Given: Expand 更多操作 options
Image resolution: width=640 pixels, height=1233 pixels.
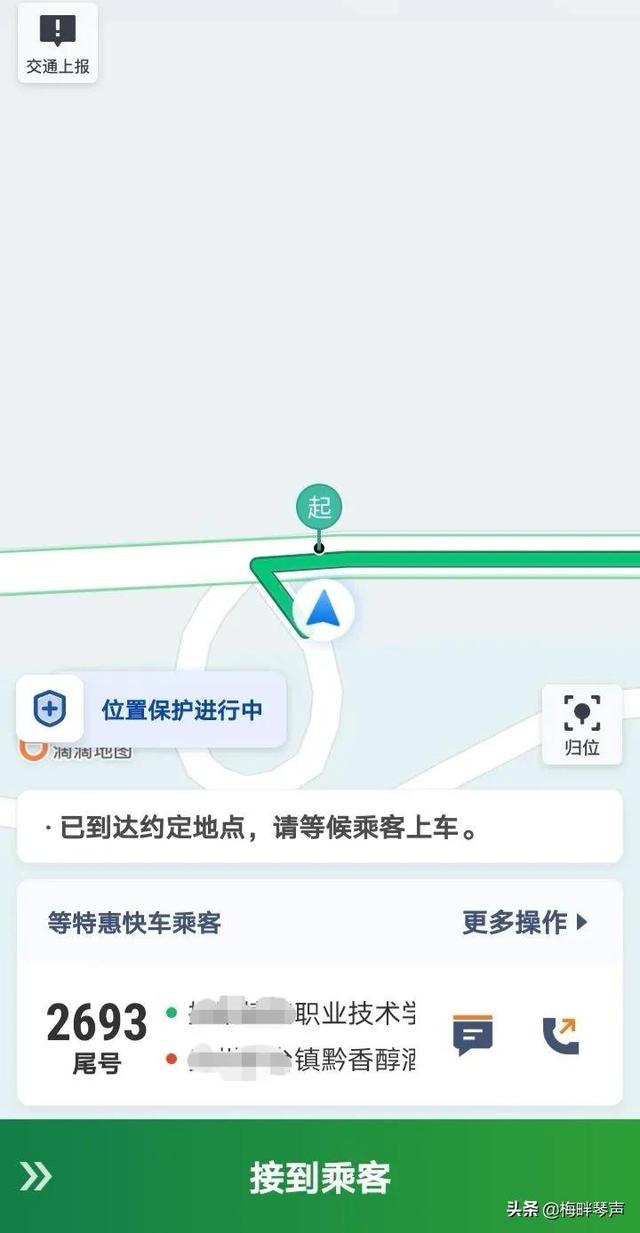Looking at the screenshot, I should (x=525, y=921).
